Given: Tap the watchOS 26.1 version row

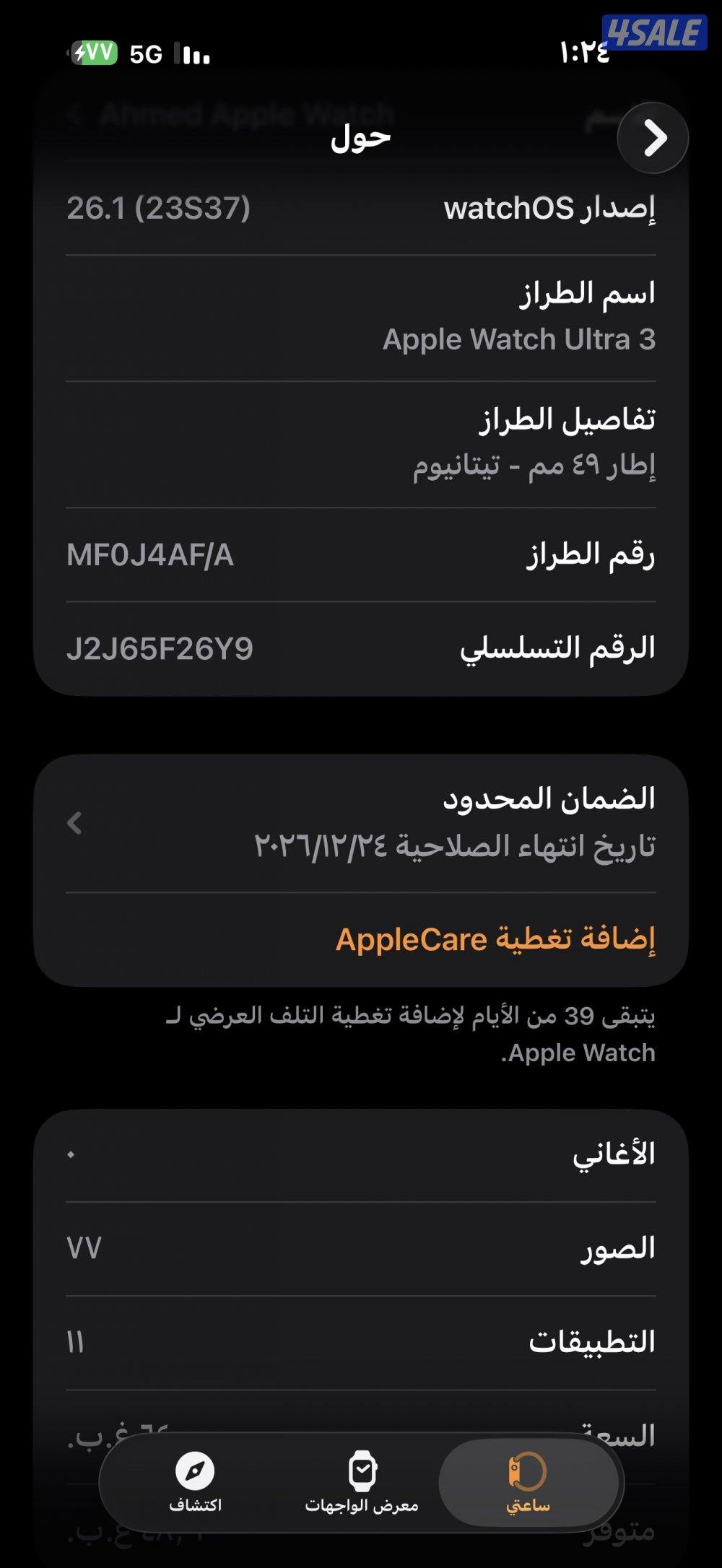Looking at the screenshot, I should [361, 209].
